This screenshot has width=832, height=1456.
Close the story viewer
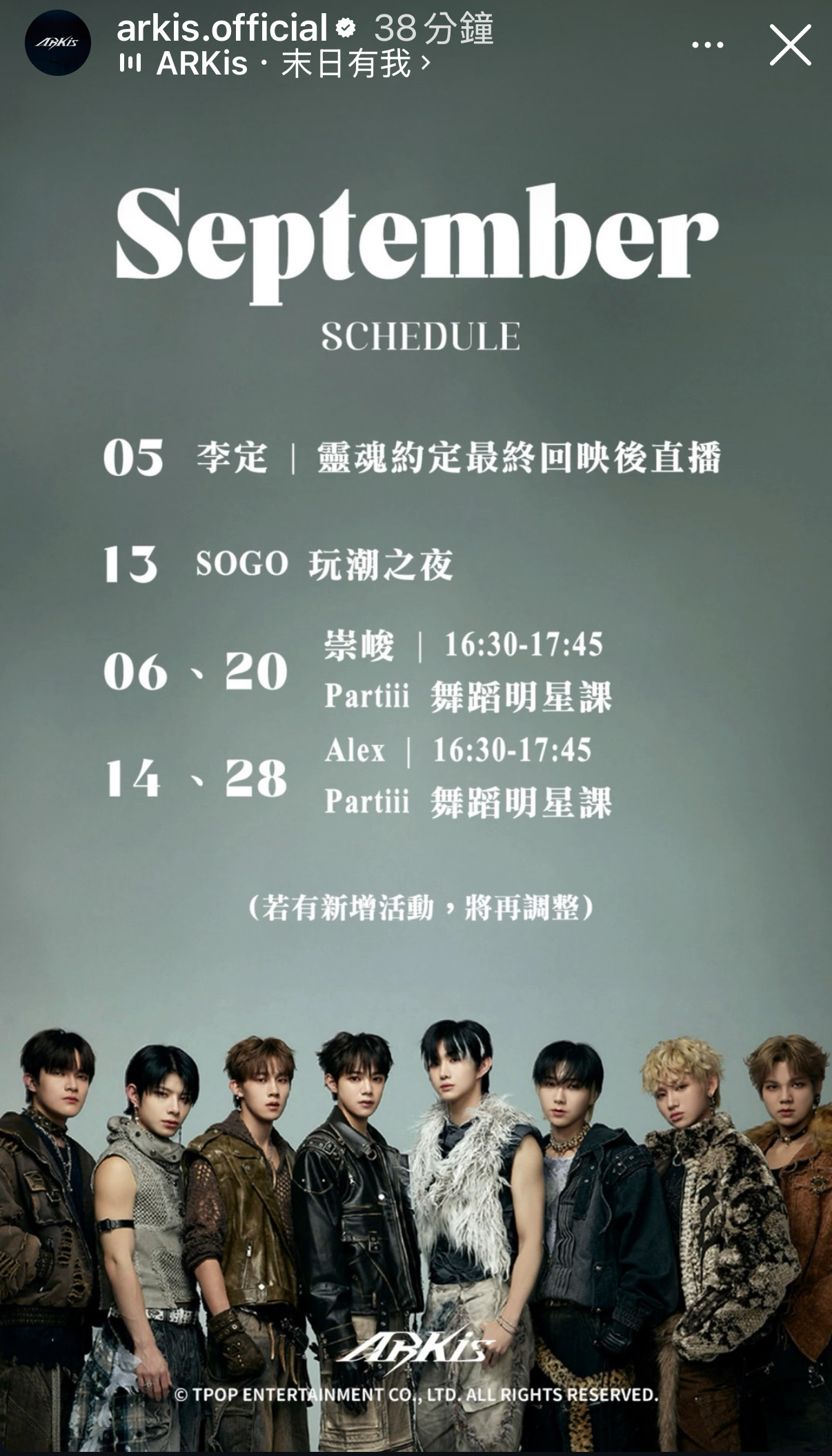pyautogui.click(x=790, y=46)
